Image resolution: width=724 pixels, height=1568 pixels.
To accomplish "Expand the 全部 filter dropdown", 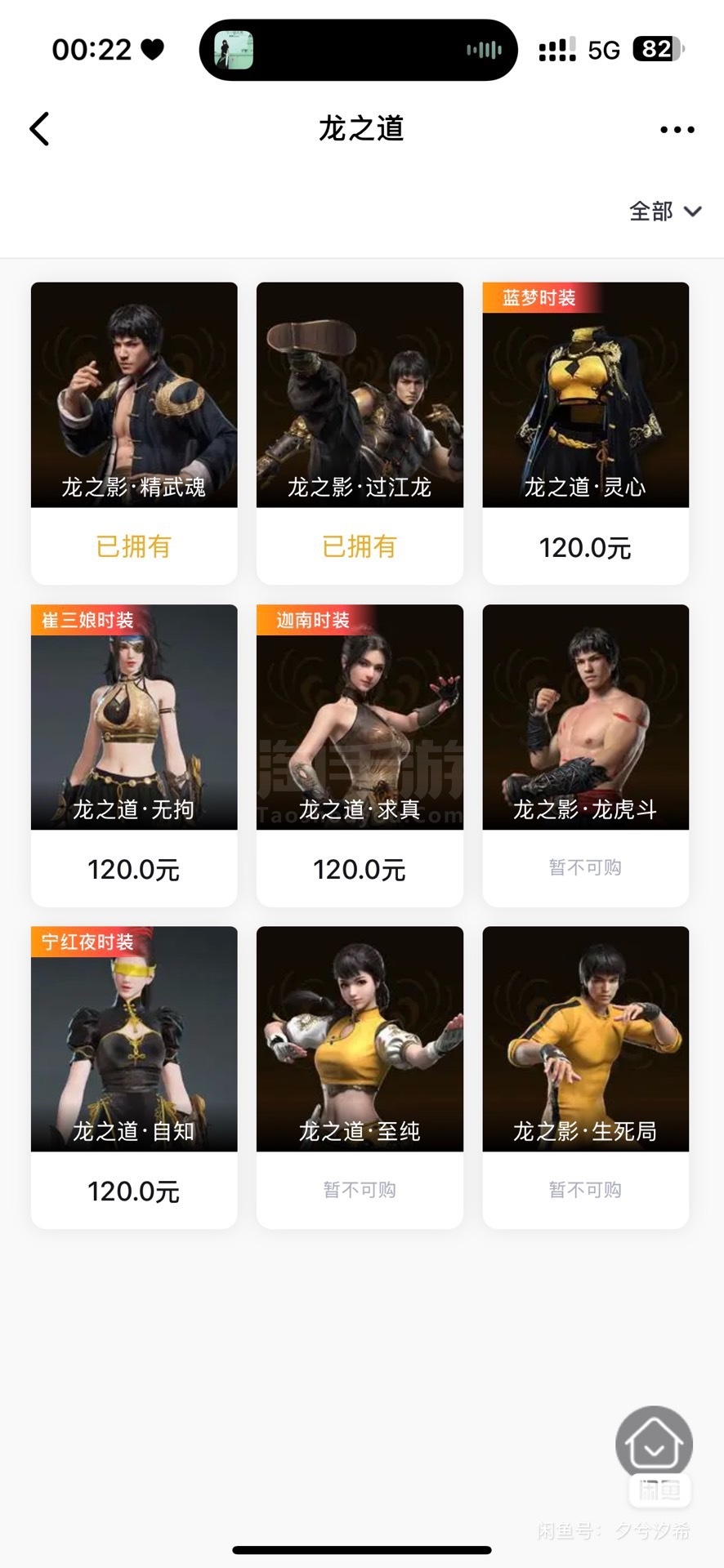I will 665,212.
